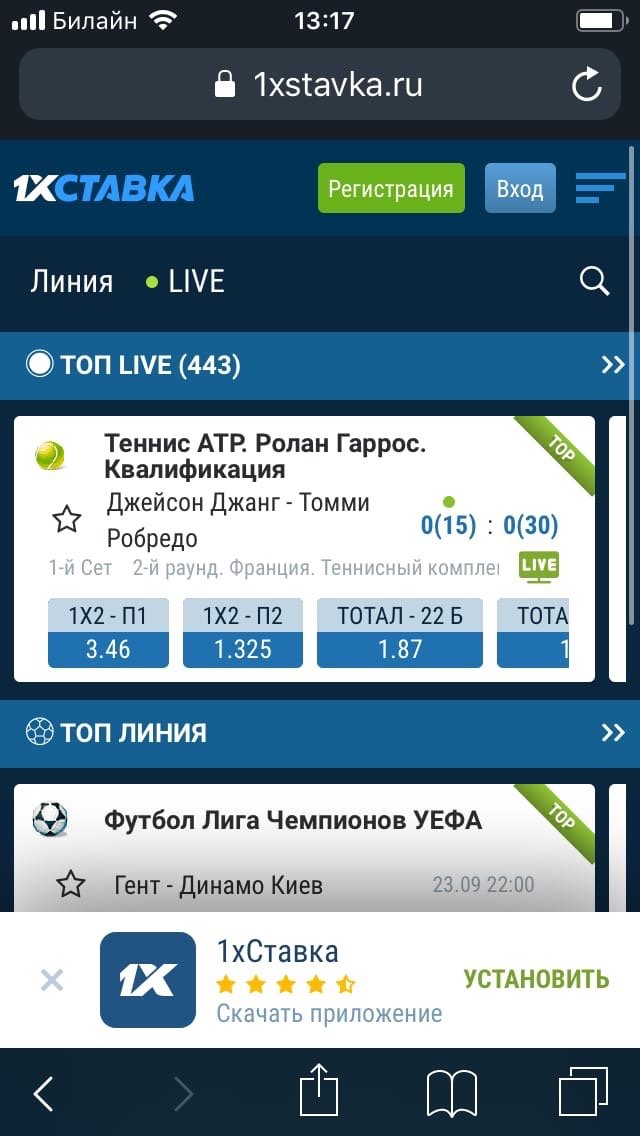
Task: Dismiss the 1хСтавка app banner
Action: [x=51, y=980]
